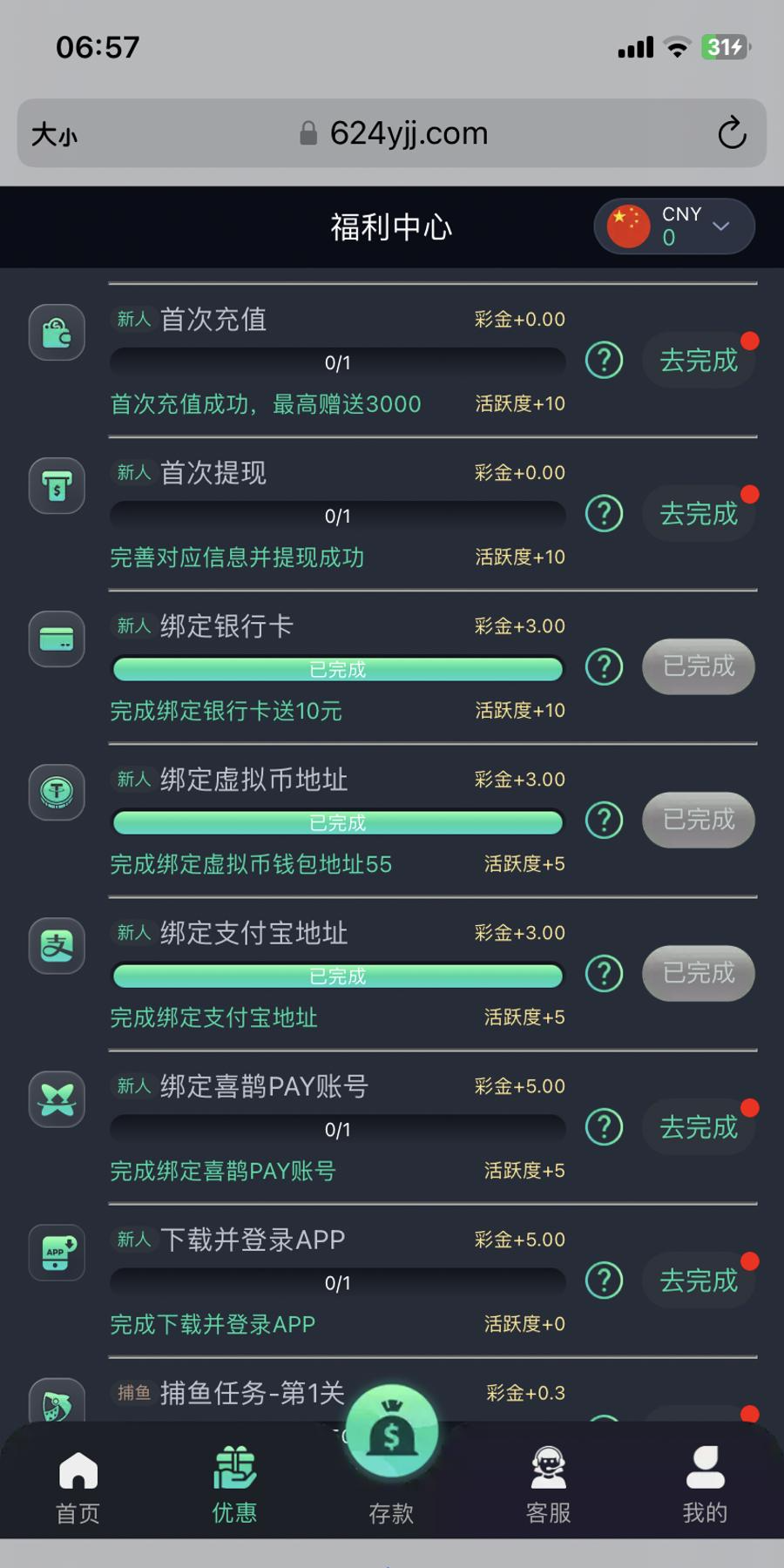Viewport: 784px width, 1568px height.
Task: Reload the page in the browser
Action: [x=732, y=133]
